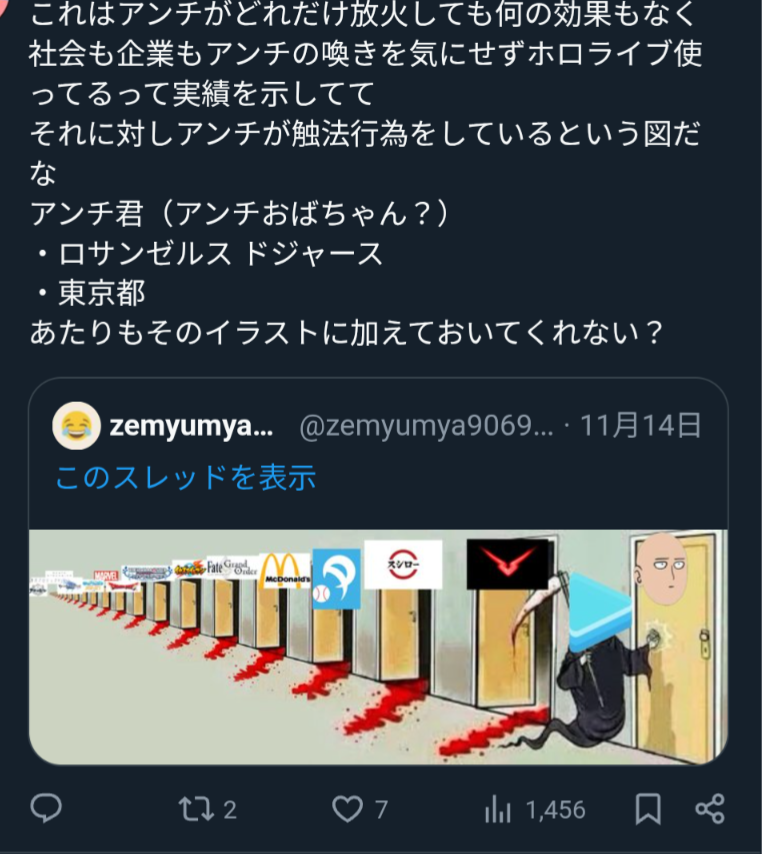Share this tweet

pos(709,808)
